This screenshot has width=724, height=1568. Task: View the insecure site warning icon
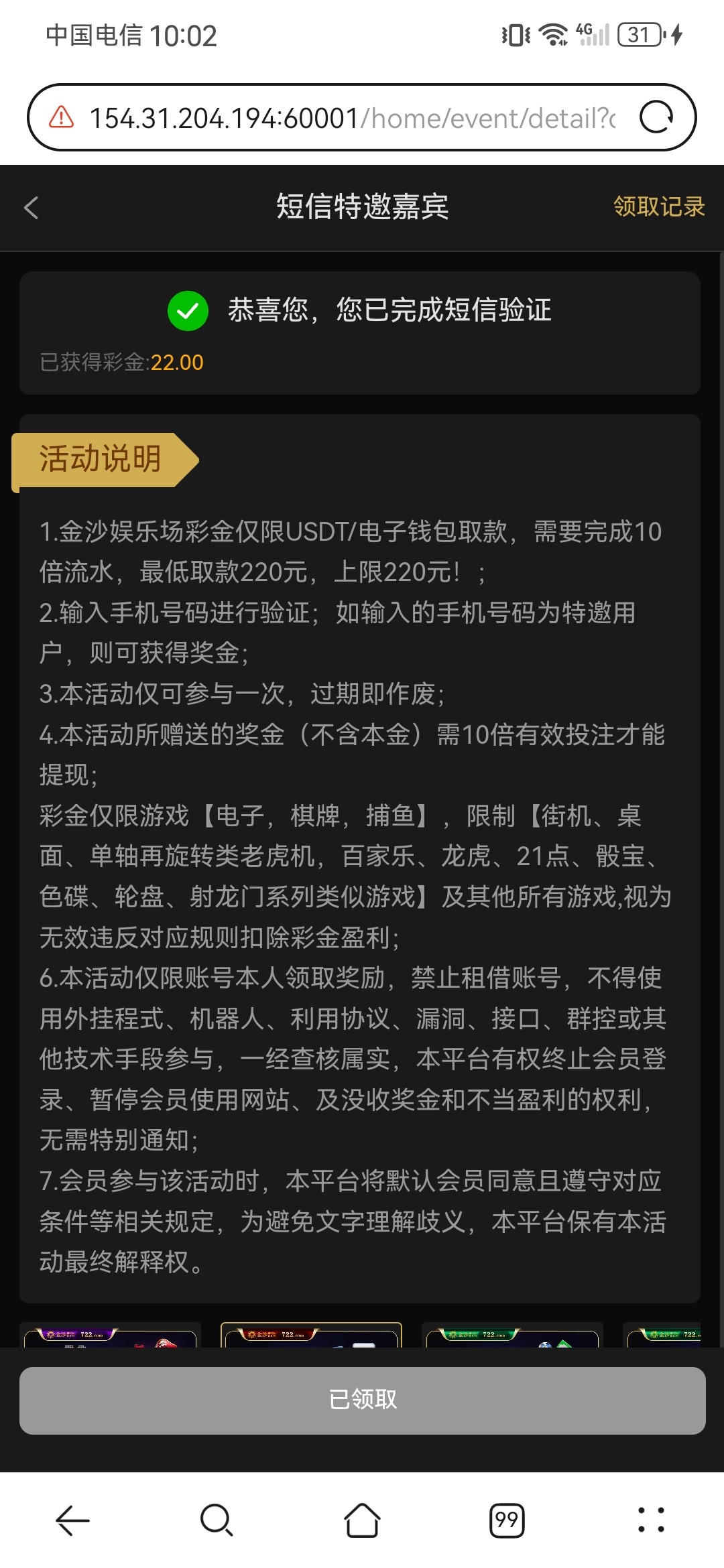62,118
